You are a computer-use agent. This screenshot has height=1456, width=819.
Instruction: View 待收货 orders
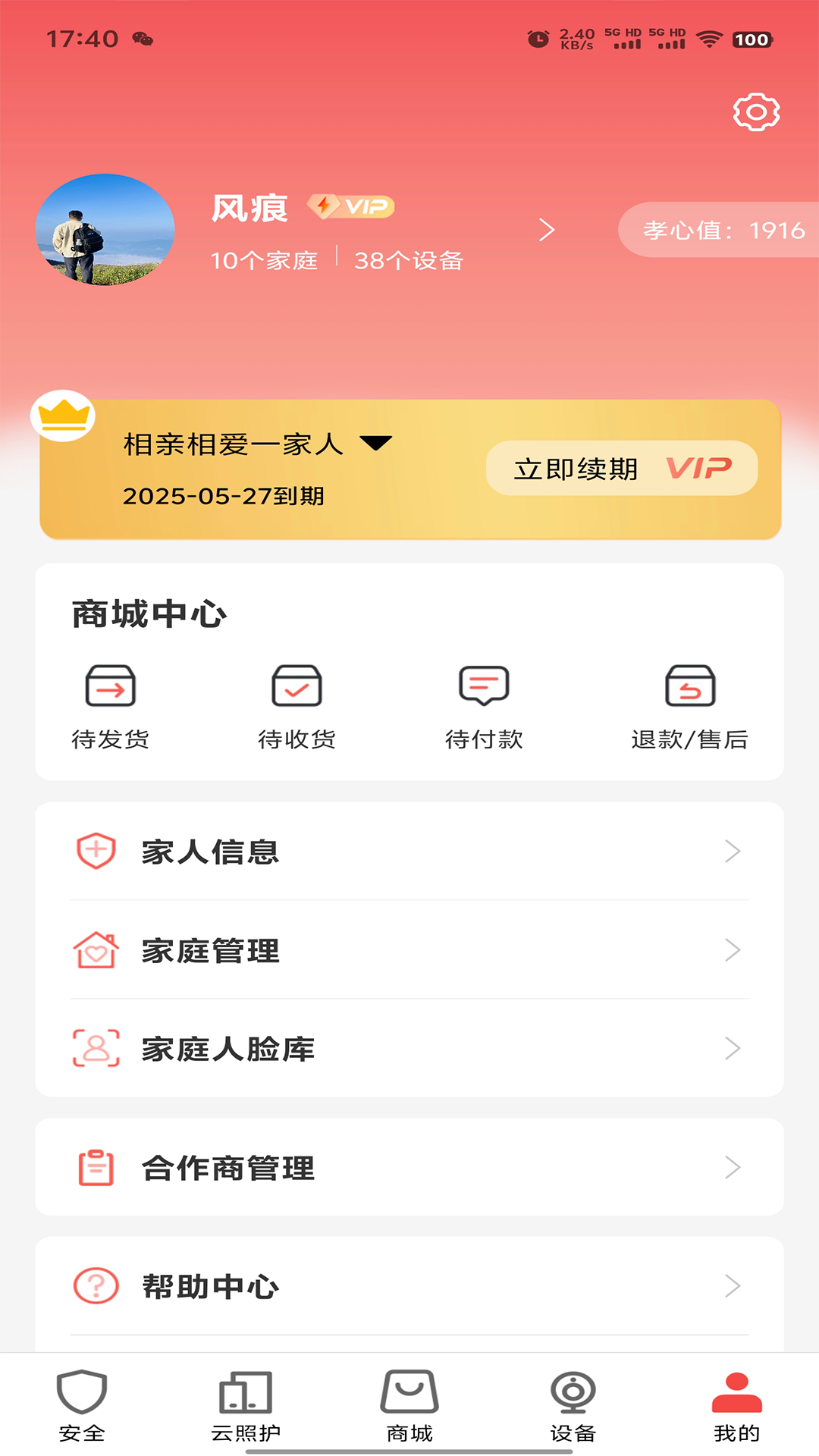297,707
